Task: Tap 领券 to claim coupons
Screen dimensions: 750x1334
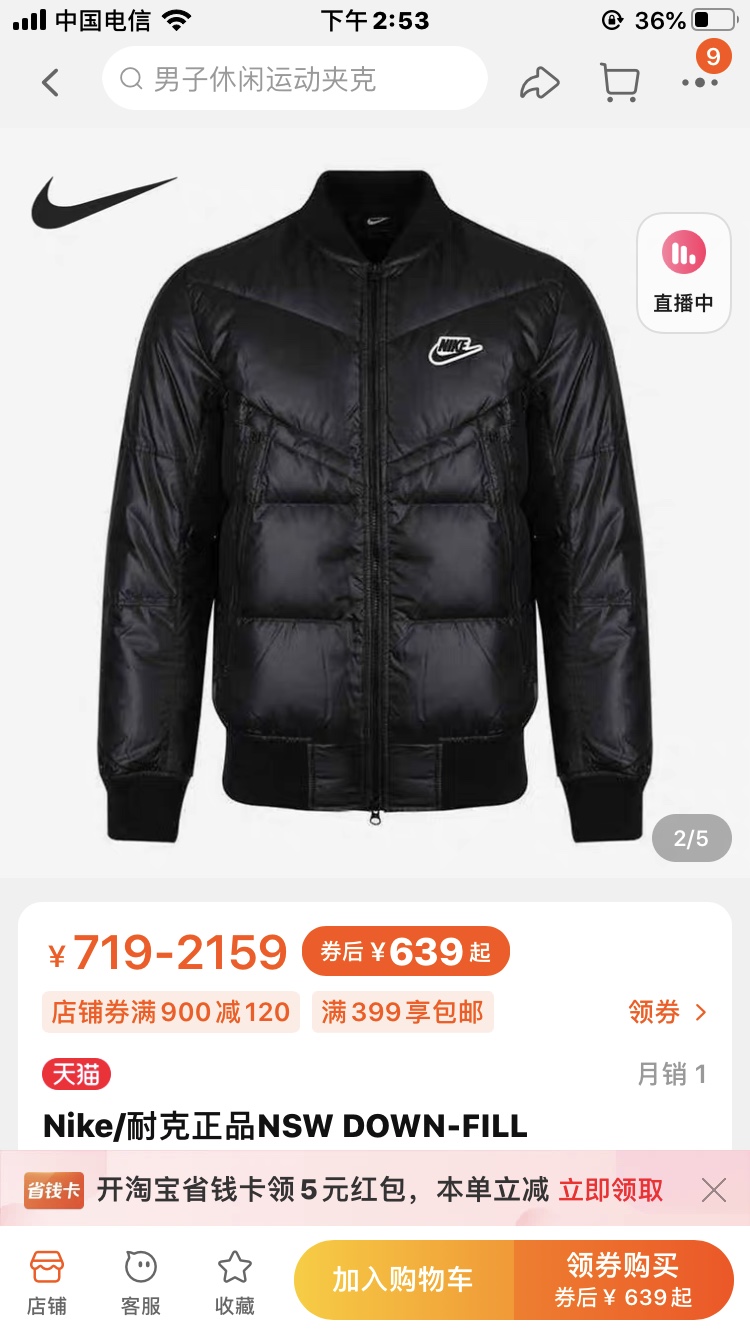Action: tap(667, 1012)
